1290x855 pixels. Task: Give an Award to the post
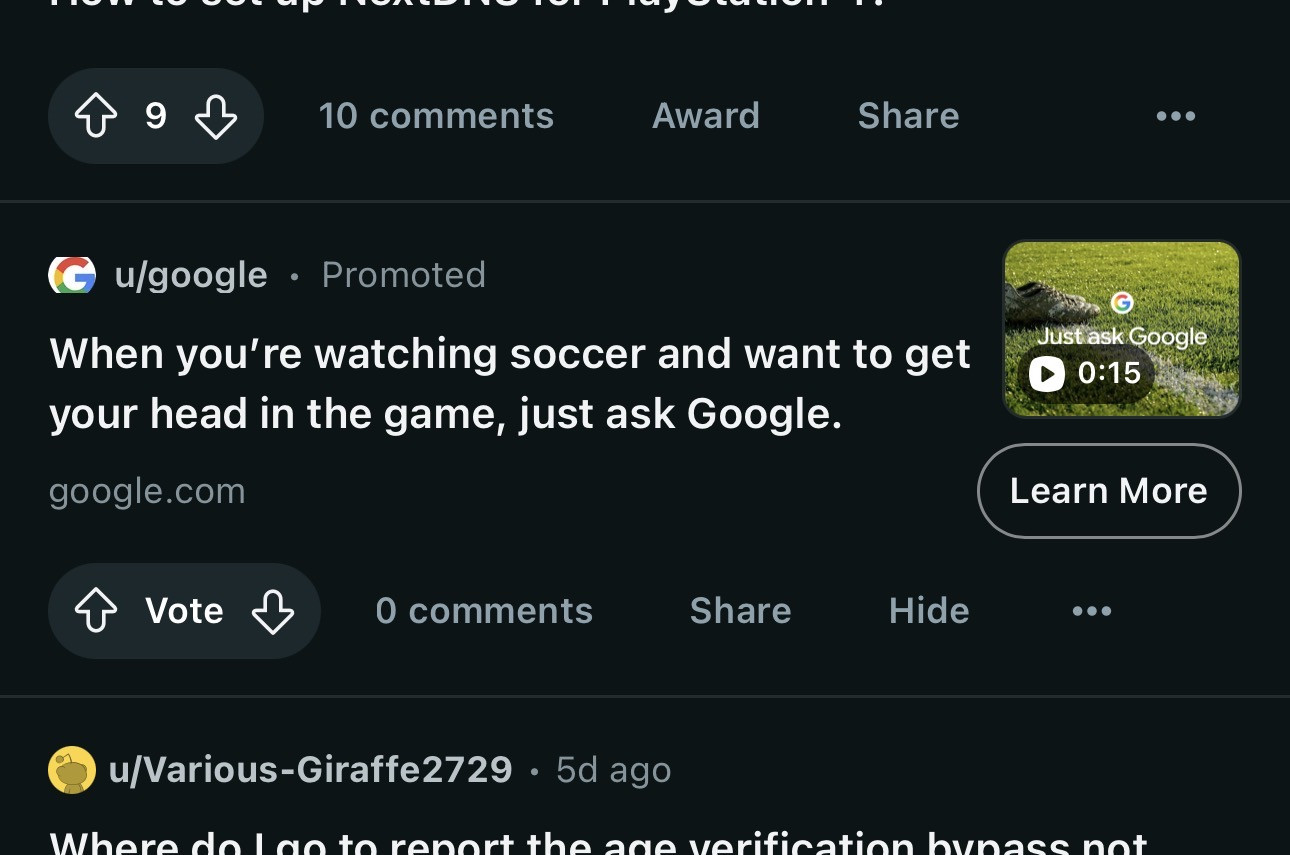[706, 116]
